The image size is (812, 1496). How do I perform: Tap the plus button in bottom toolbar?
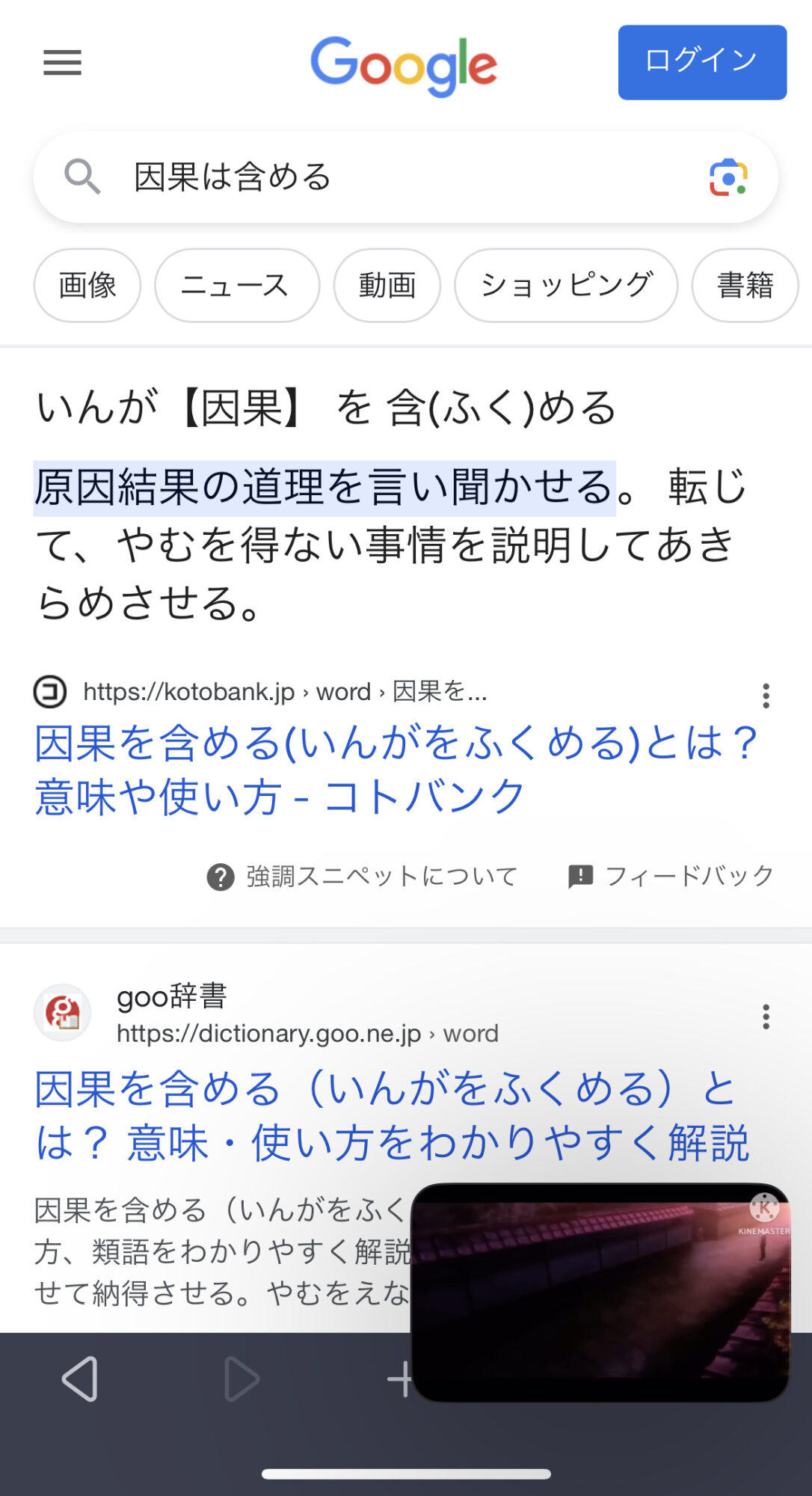[400, 1379]
